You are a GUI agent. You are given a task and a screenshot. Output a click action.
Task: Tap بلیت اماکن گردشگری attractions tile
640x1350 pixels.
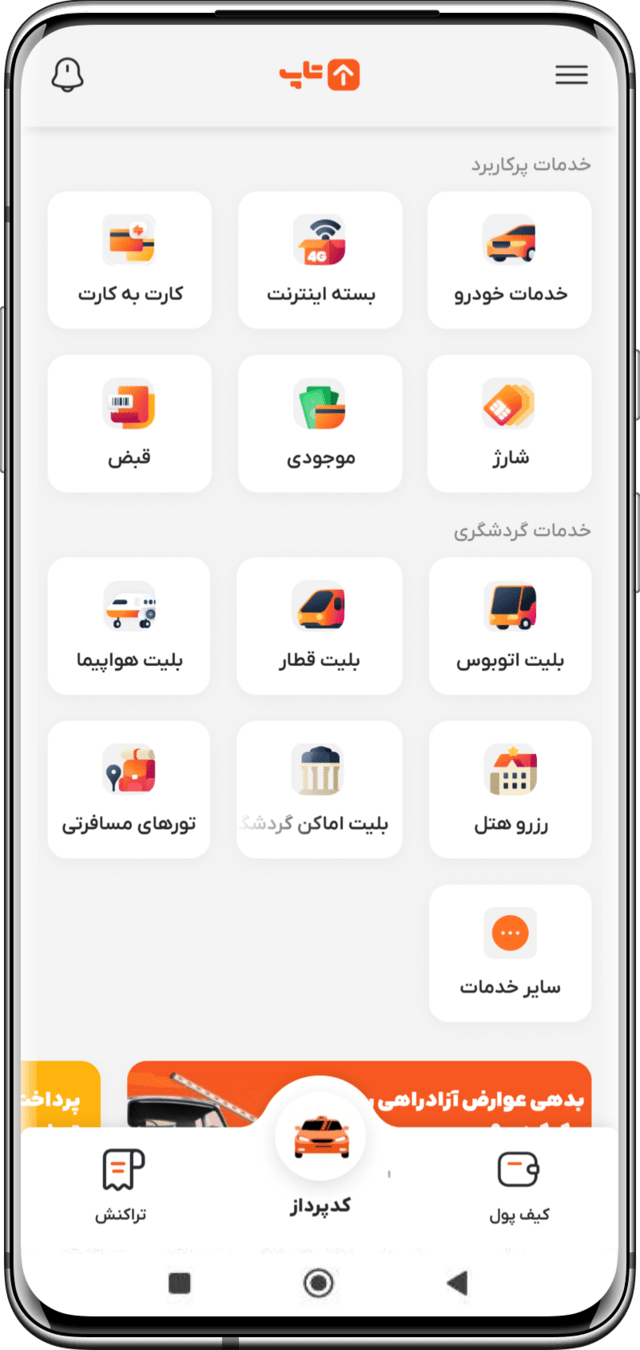point(320,789)
